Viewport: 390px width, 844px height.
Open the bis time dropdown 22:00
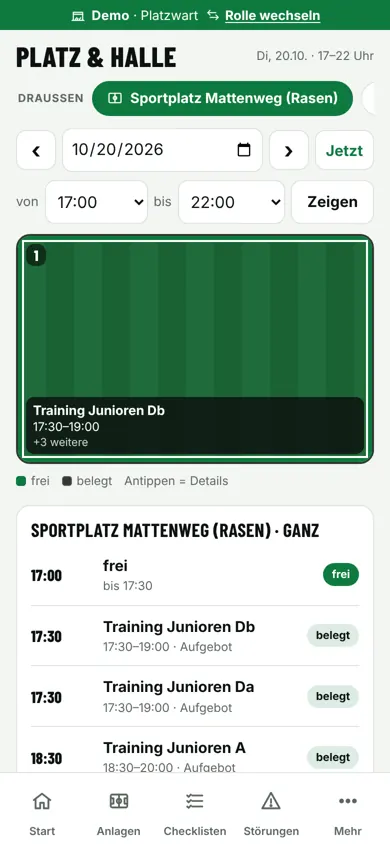click(x=231, y=202)
